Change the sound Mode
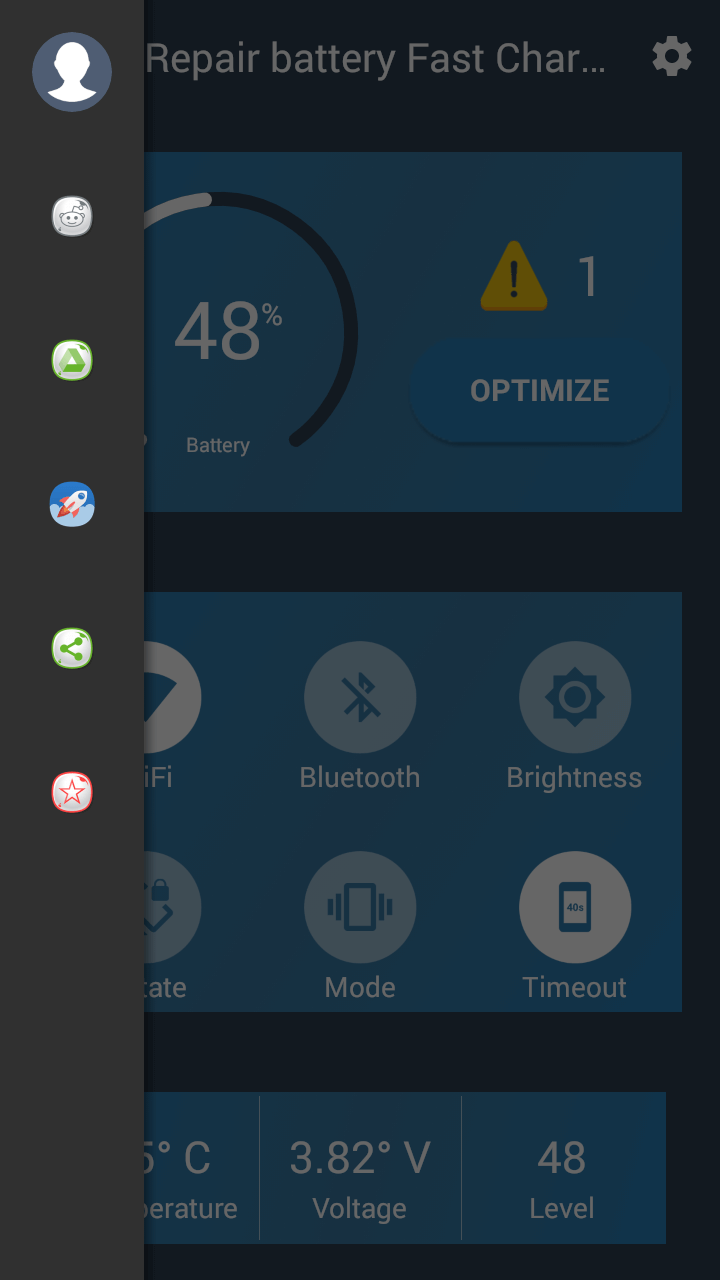720x1280 pixels. pyautogui.click(x=360, y=907)
